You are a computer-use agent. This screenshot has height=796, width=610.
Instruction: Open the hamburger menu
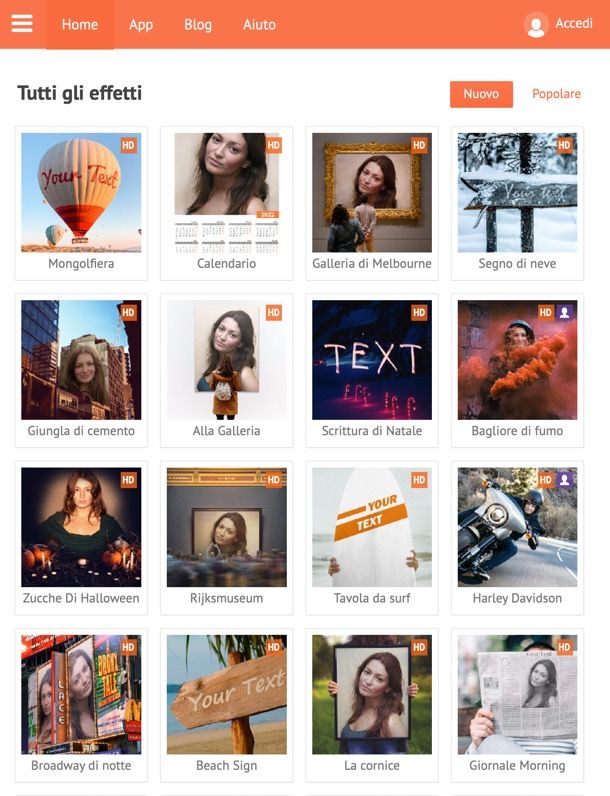point(22,24)
